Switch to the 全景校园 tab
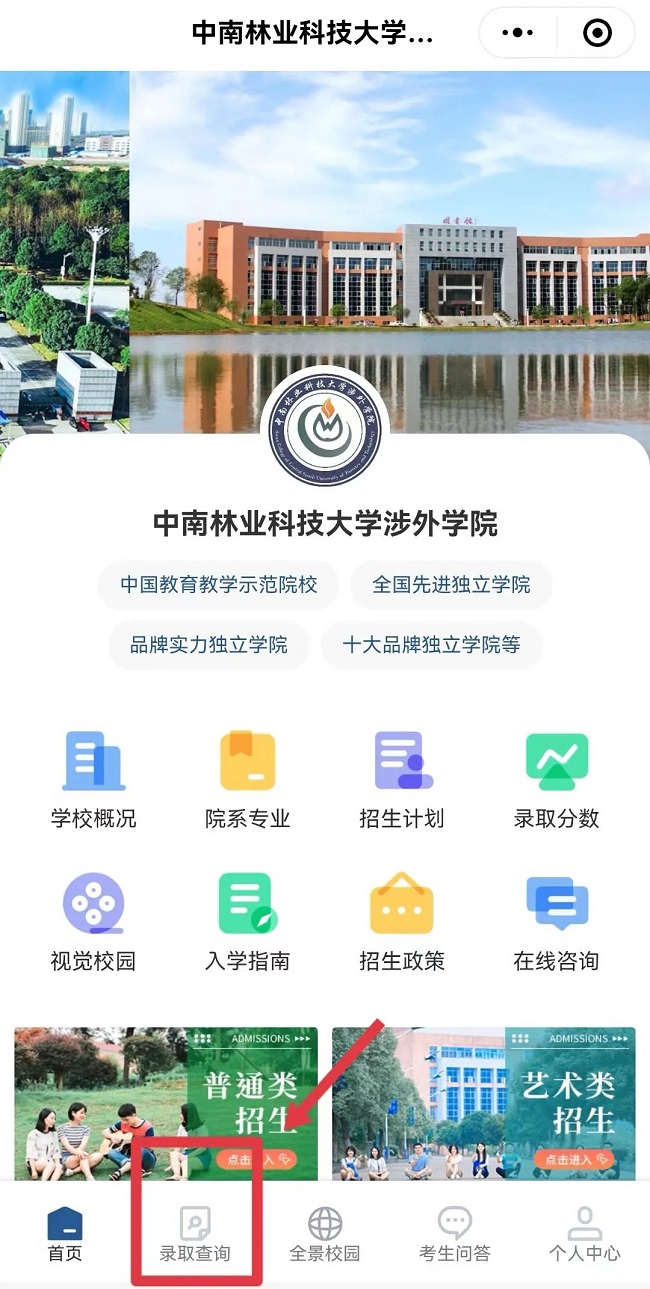 (x=325, y=1234)
